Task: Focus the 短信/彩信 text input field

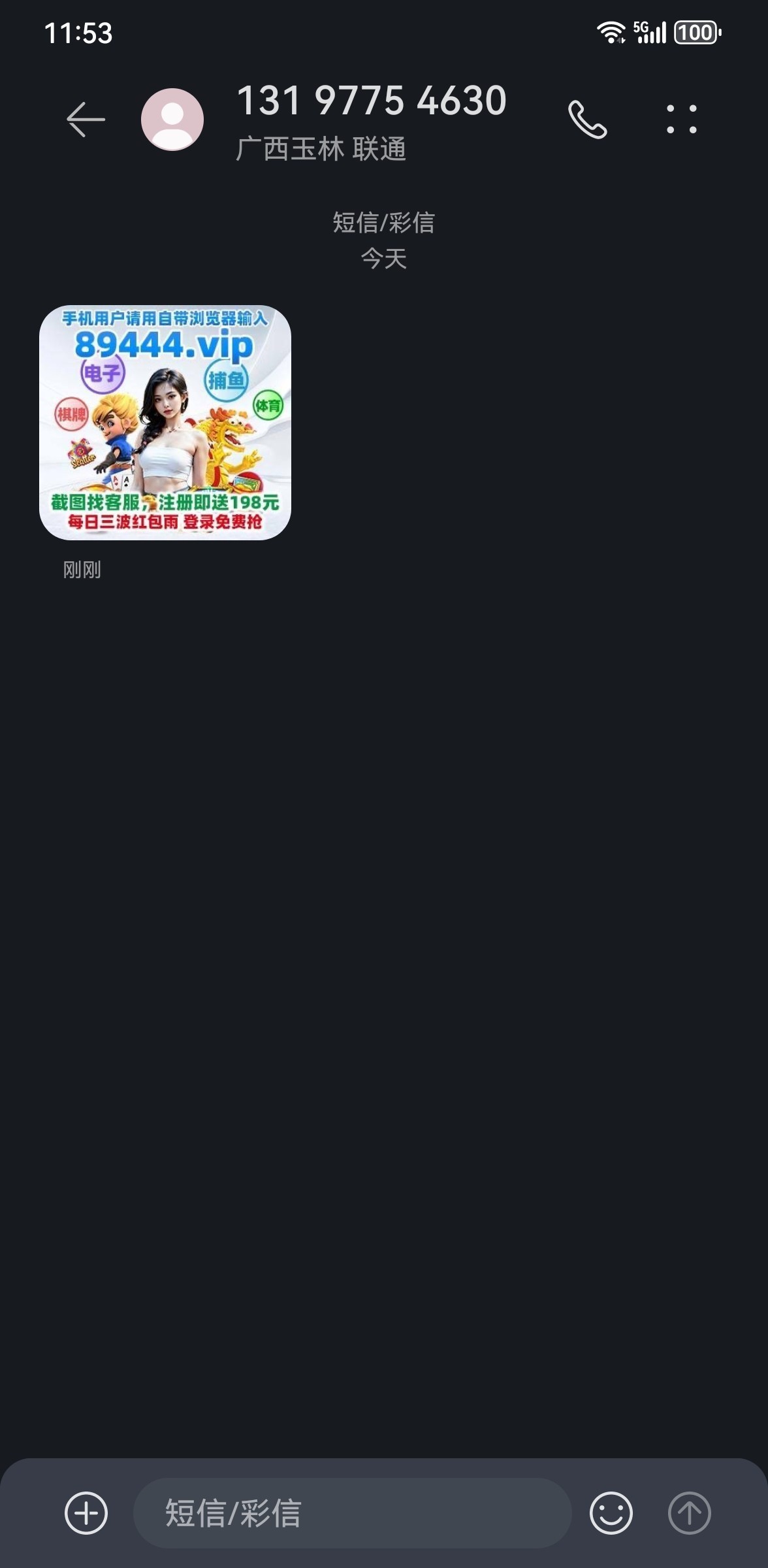Action: 353,1512
